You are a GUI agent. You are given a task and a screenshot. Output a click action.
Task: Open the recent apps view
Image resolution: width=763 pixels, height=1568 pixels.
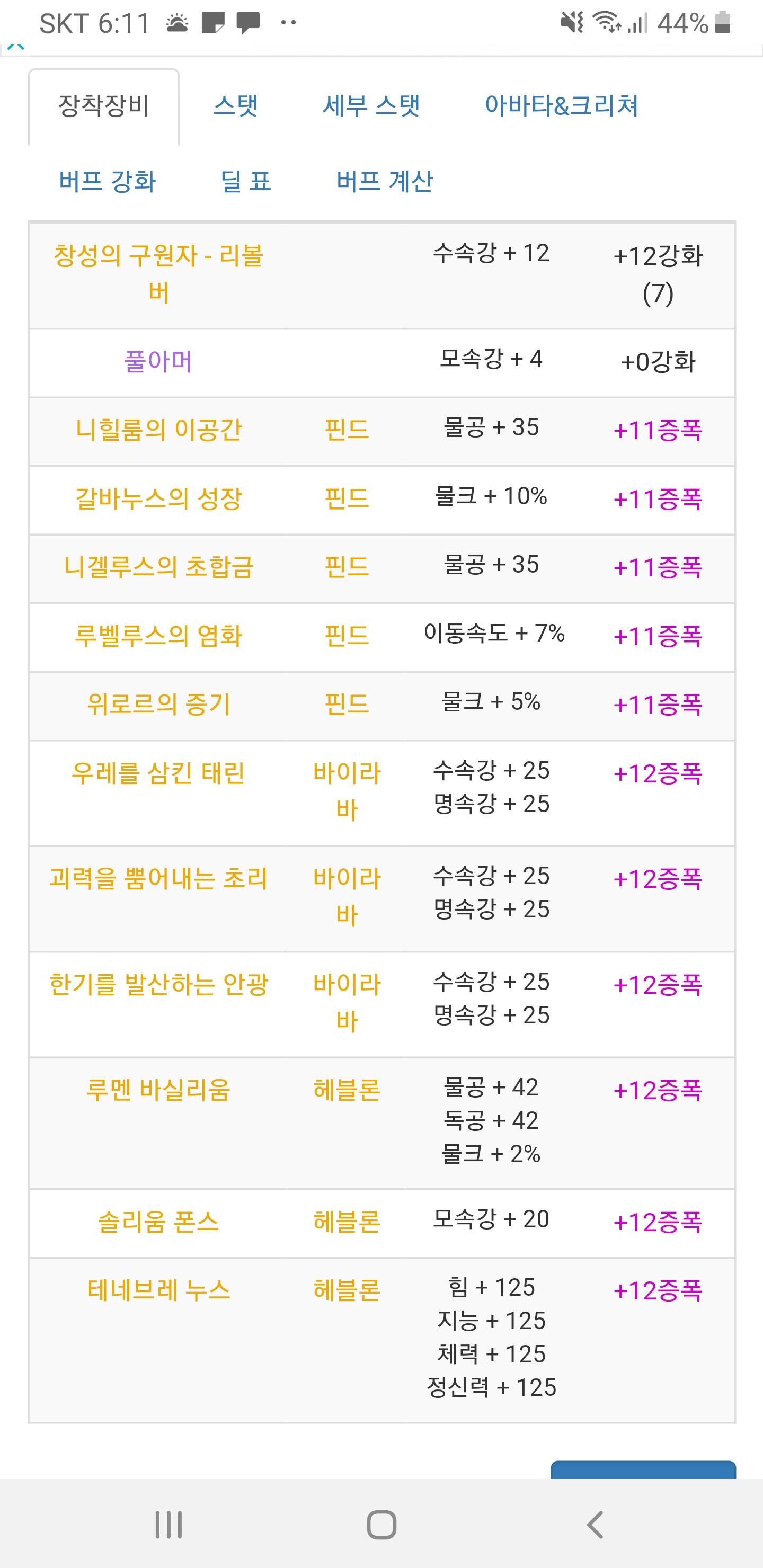click(x=168, y=1525)
